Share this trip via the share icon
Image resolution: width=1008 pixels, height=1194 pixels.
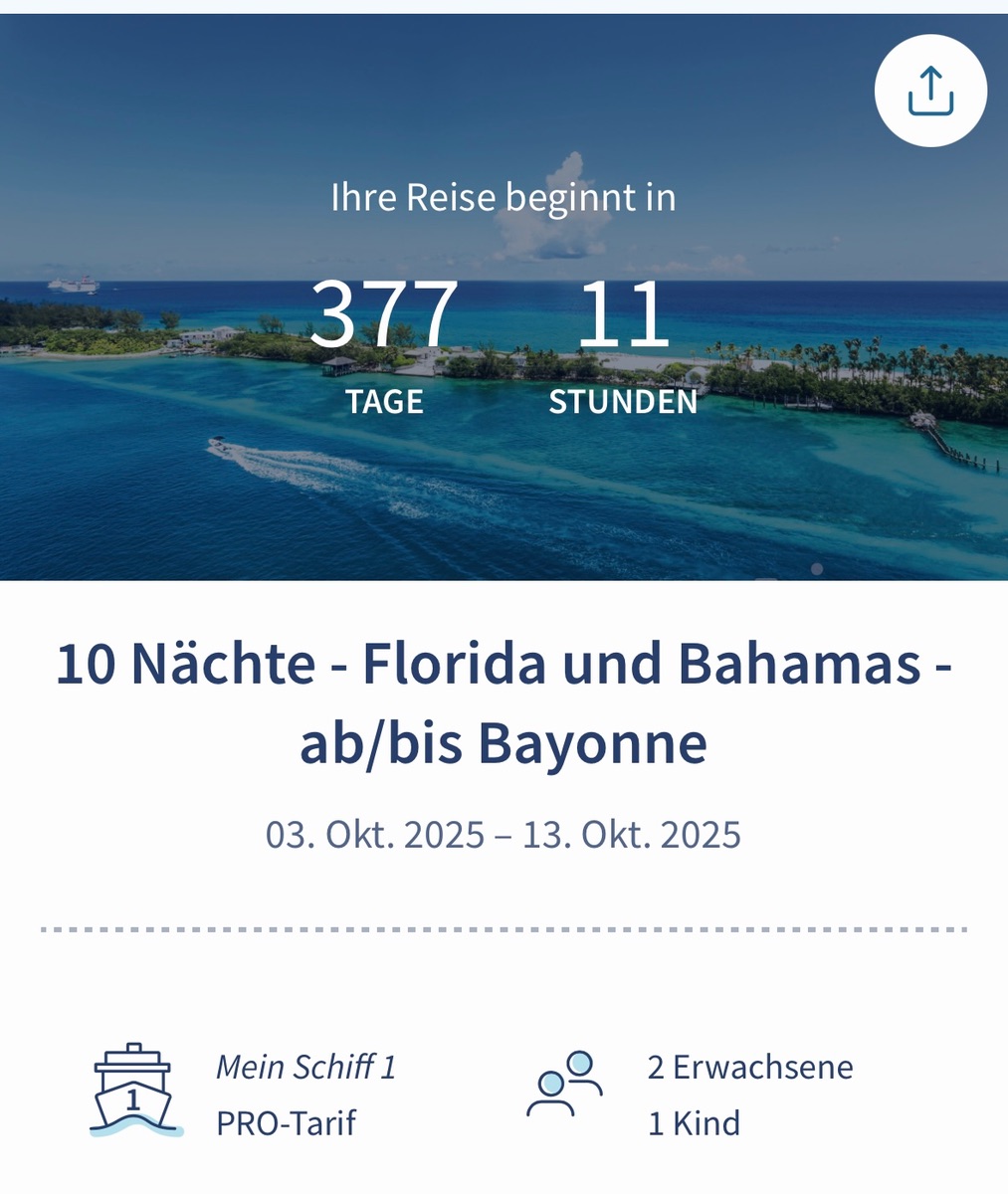click(930, 92)
